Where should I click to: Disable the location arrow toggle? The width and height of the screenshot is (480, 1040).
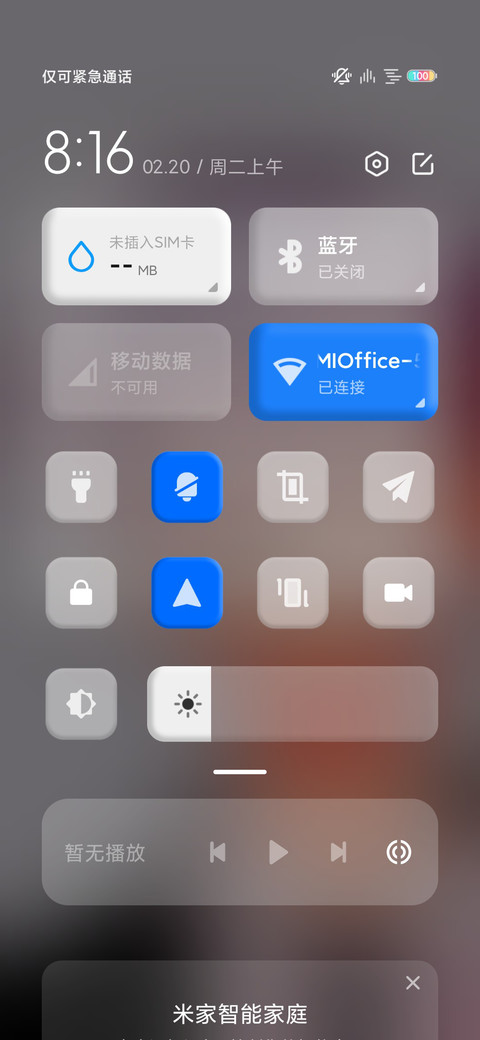pyautogui.click(x=187, y=592)
